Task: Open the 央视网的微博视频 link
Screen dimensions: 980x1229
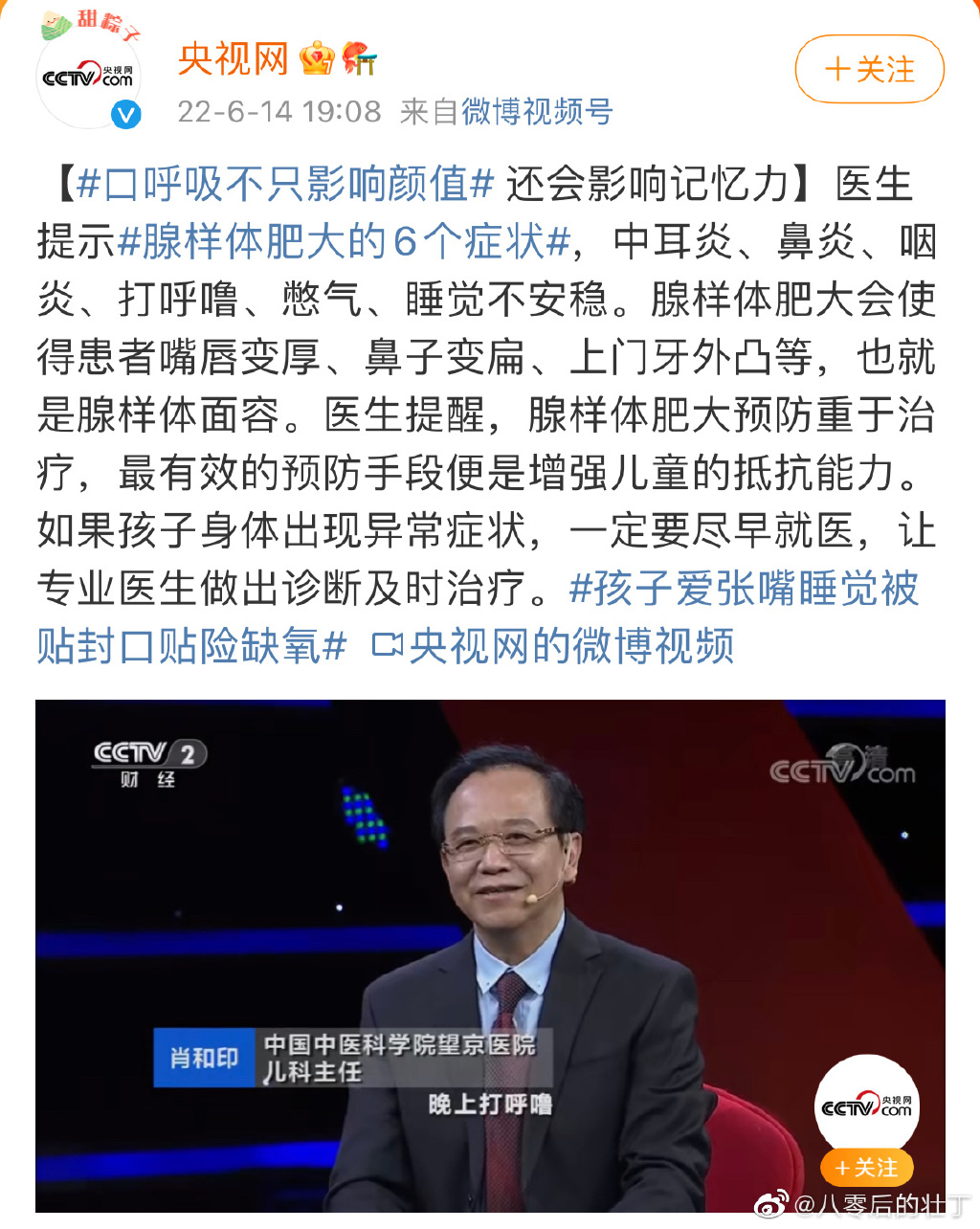Action: coord(555,647)
